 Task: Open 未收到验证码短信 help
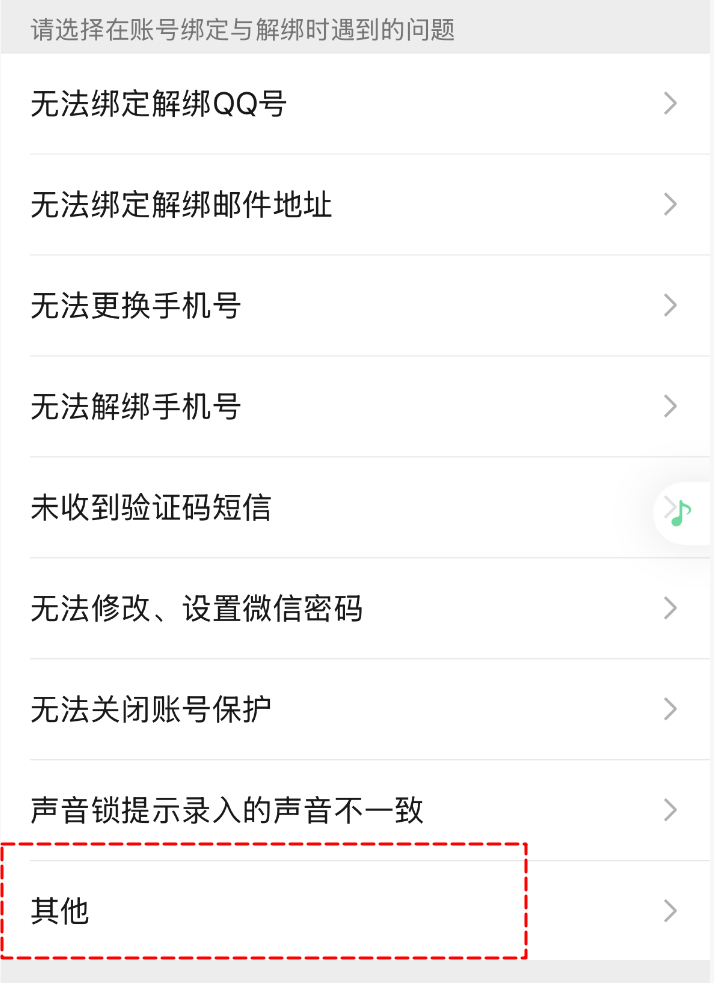(330, 508)
